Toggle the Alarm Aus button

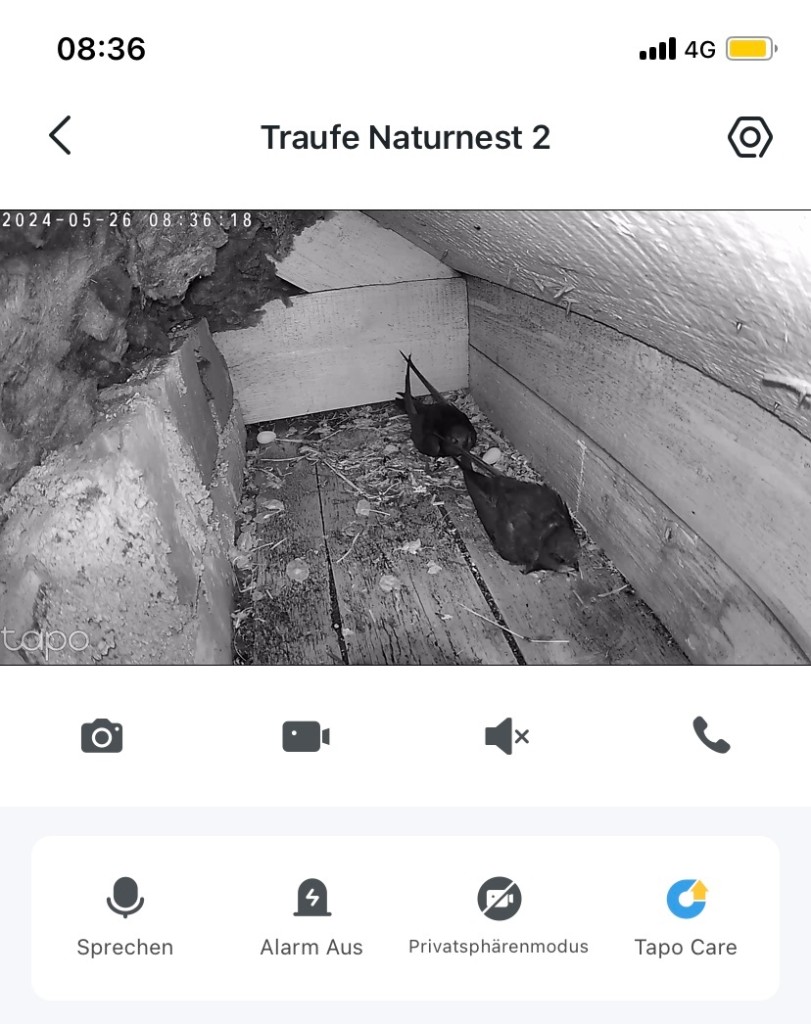click(x=311, y=916)
